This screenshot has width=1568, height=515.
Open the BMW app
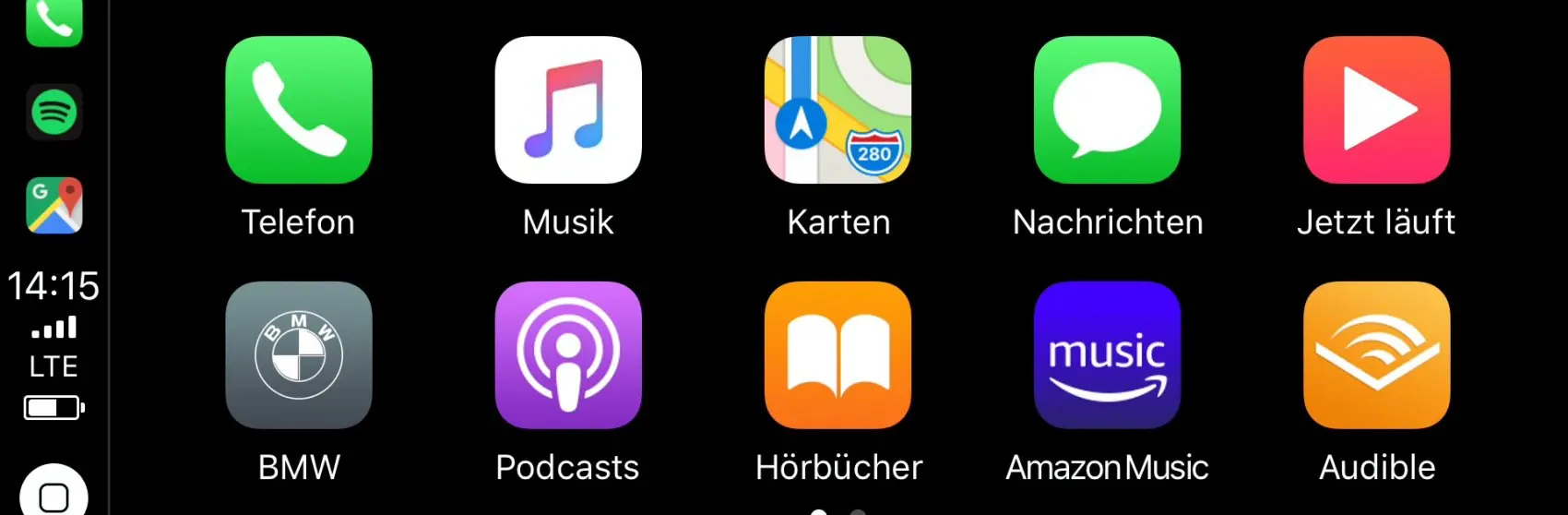298,355
